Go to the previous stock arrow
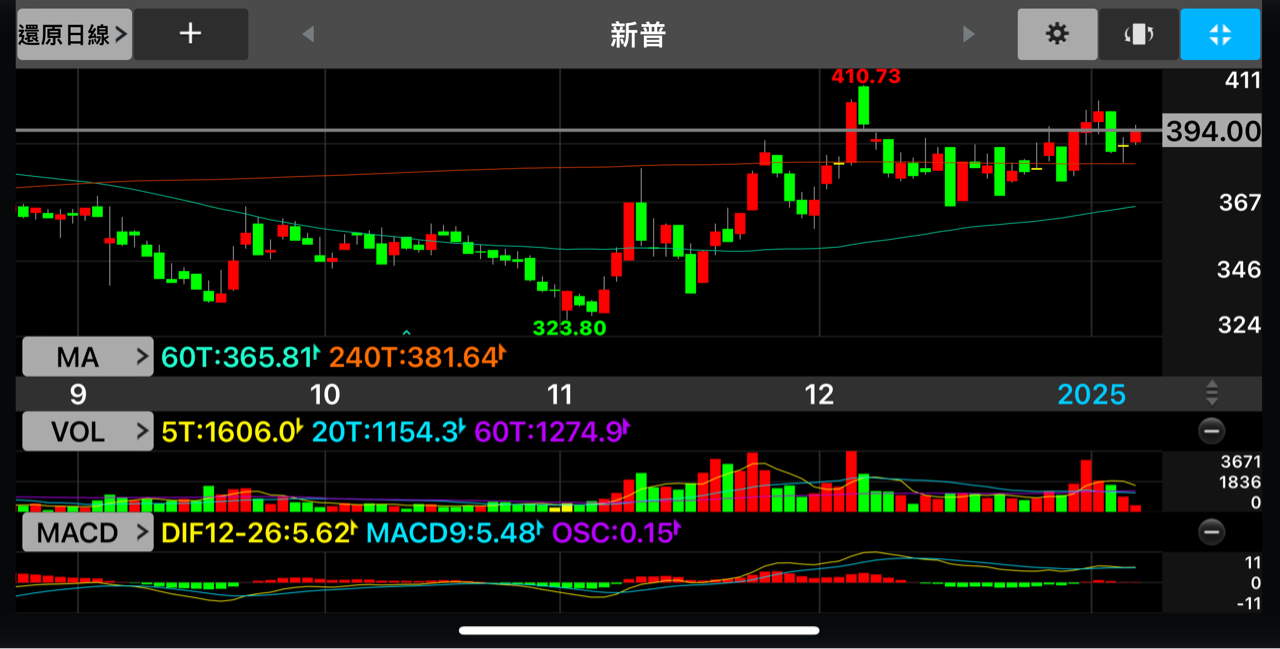The width and height of the screenshot is (1280, 649). 308,34
